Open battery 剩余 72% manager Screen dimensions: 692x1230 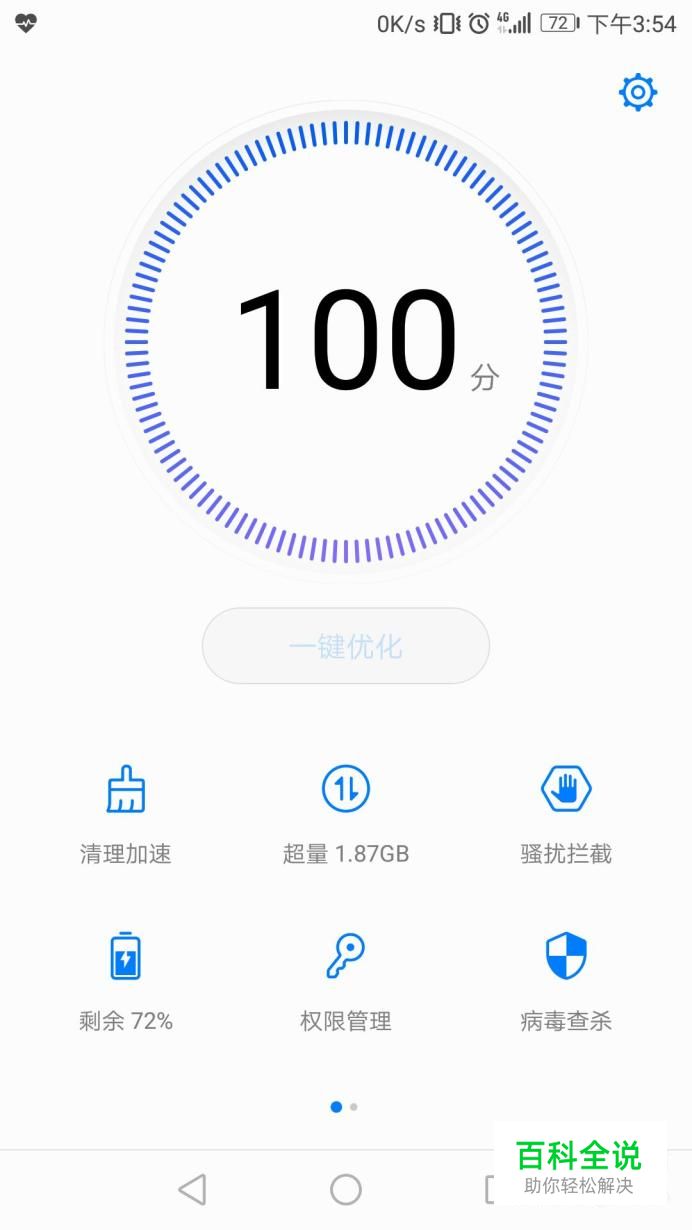click(126, 982)
